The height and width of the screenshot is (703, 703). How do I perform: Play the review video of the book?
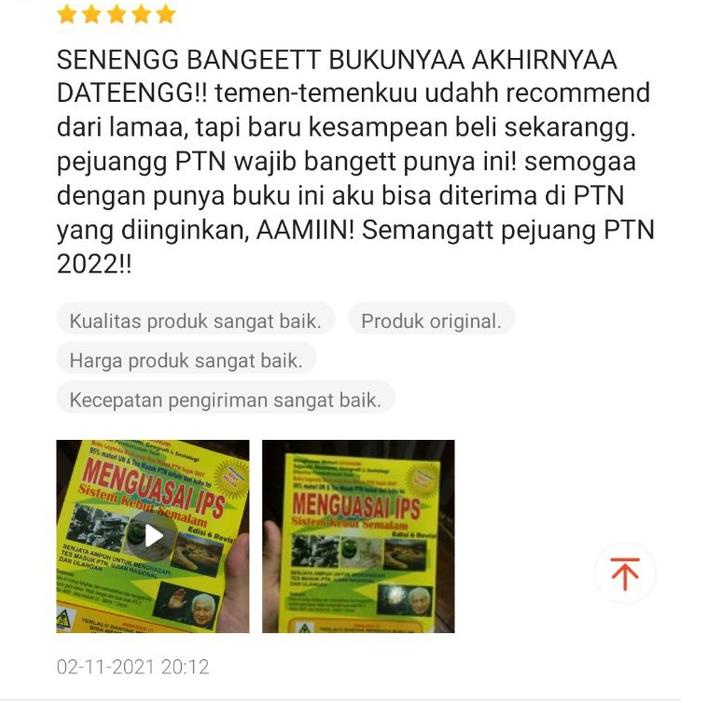coord(153,536)
